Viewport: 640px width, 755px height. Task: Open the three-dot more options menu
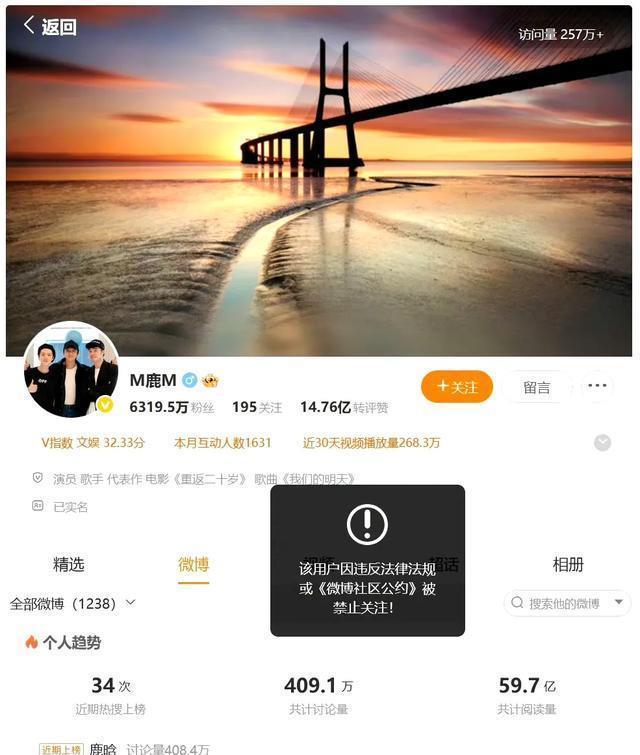pyautogui.click(x=597, y=386)
